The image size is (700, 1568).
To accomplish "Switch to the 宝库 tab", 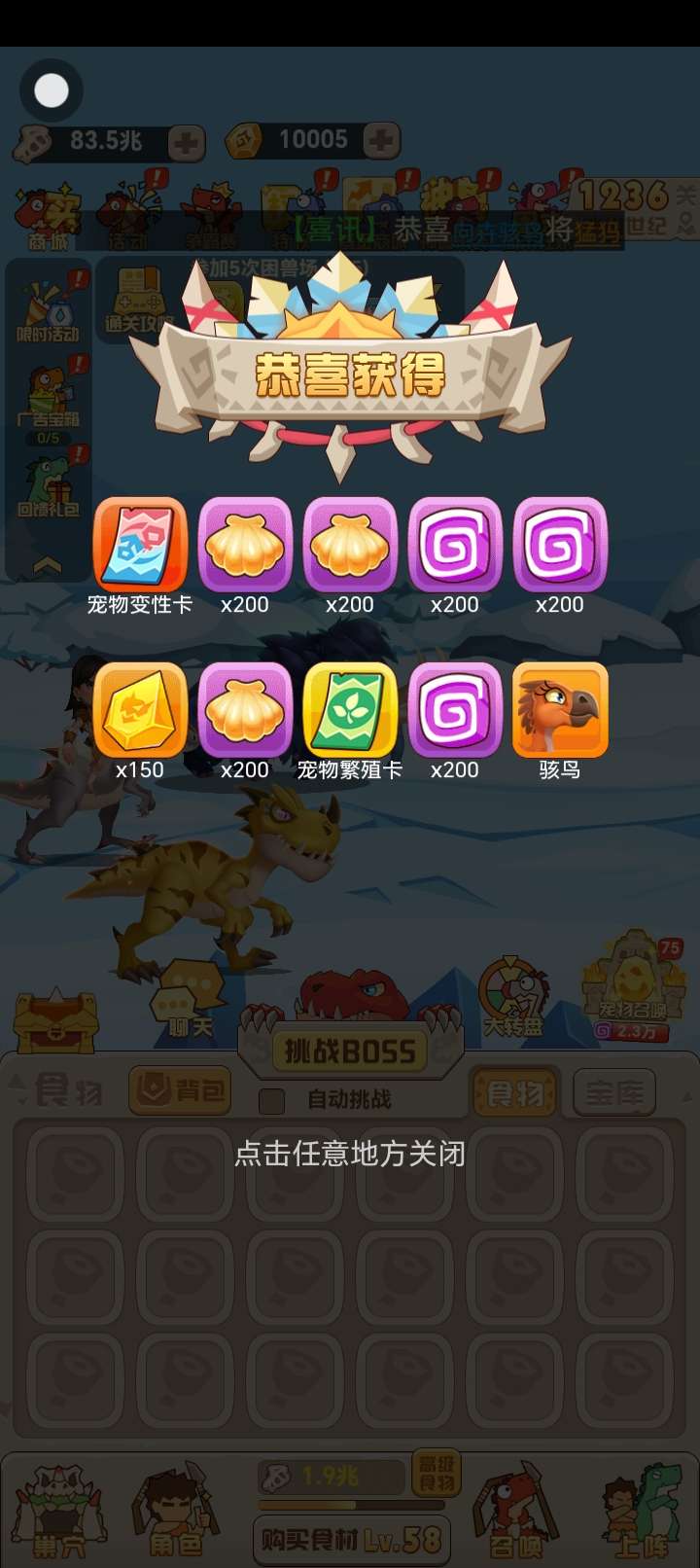I will point(614,1091).
